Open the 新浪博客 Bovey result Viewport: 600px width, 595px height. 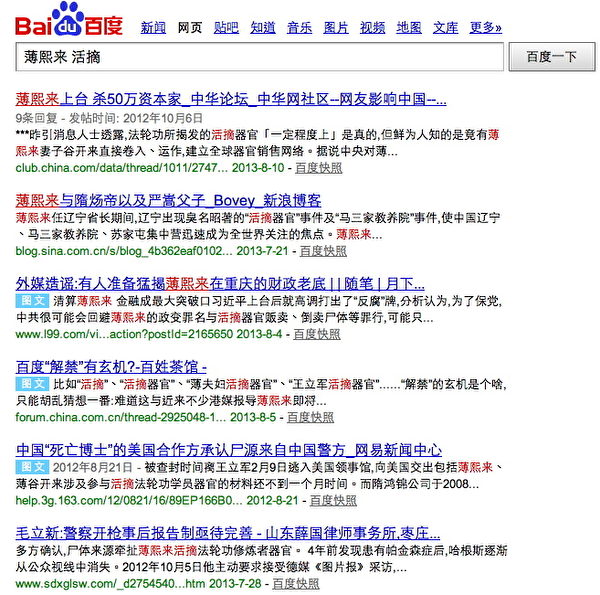point(169,200)
